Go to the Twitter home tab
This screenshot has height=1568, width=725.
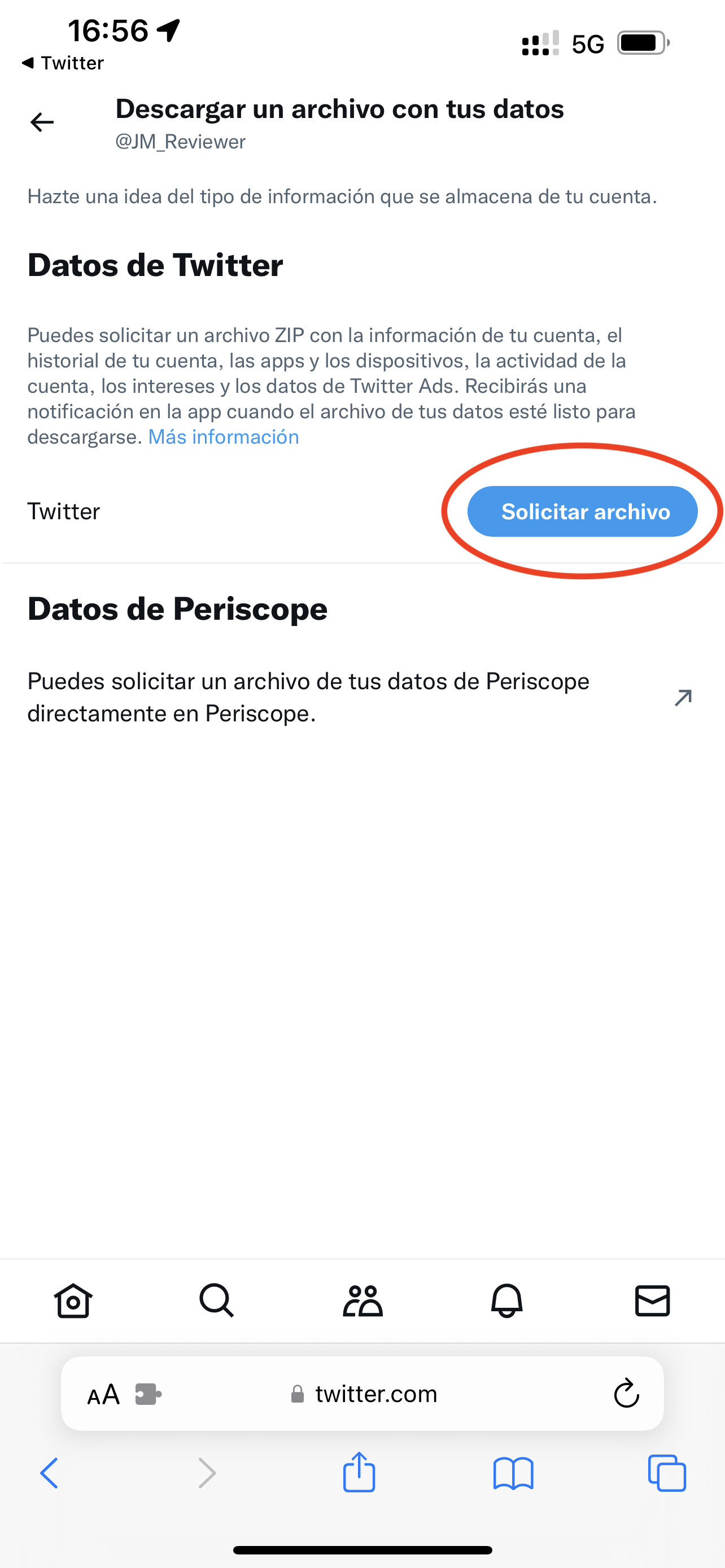point(73,1301)
